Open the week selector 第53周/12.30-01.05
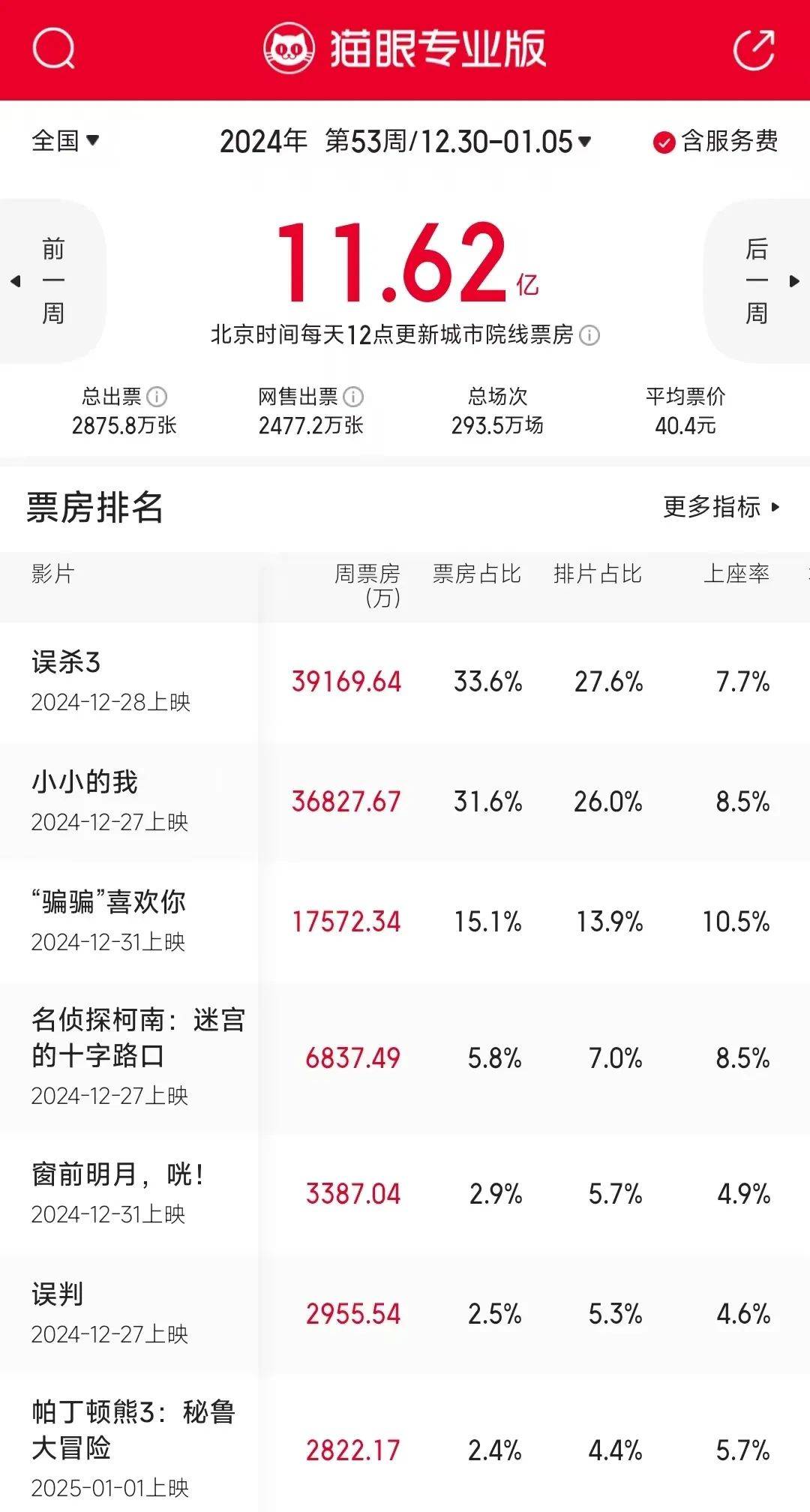810x1512 pixels. (457, 141)
